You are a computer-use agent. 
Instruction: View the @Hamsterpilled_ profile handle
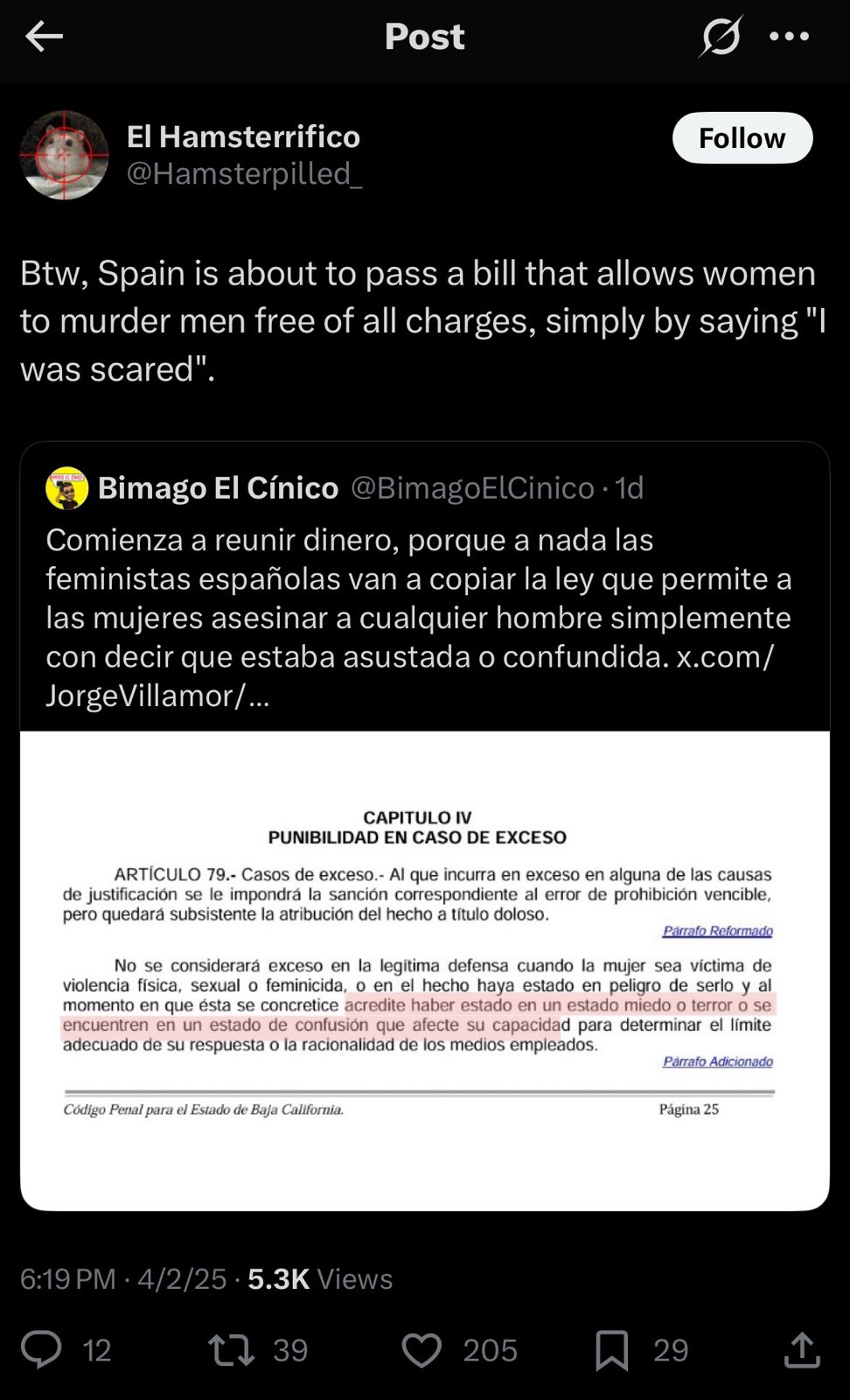[x=244, y=174]
